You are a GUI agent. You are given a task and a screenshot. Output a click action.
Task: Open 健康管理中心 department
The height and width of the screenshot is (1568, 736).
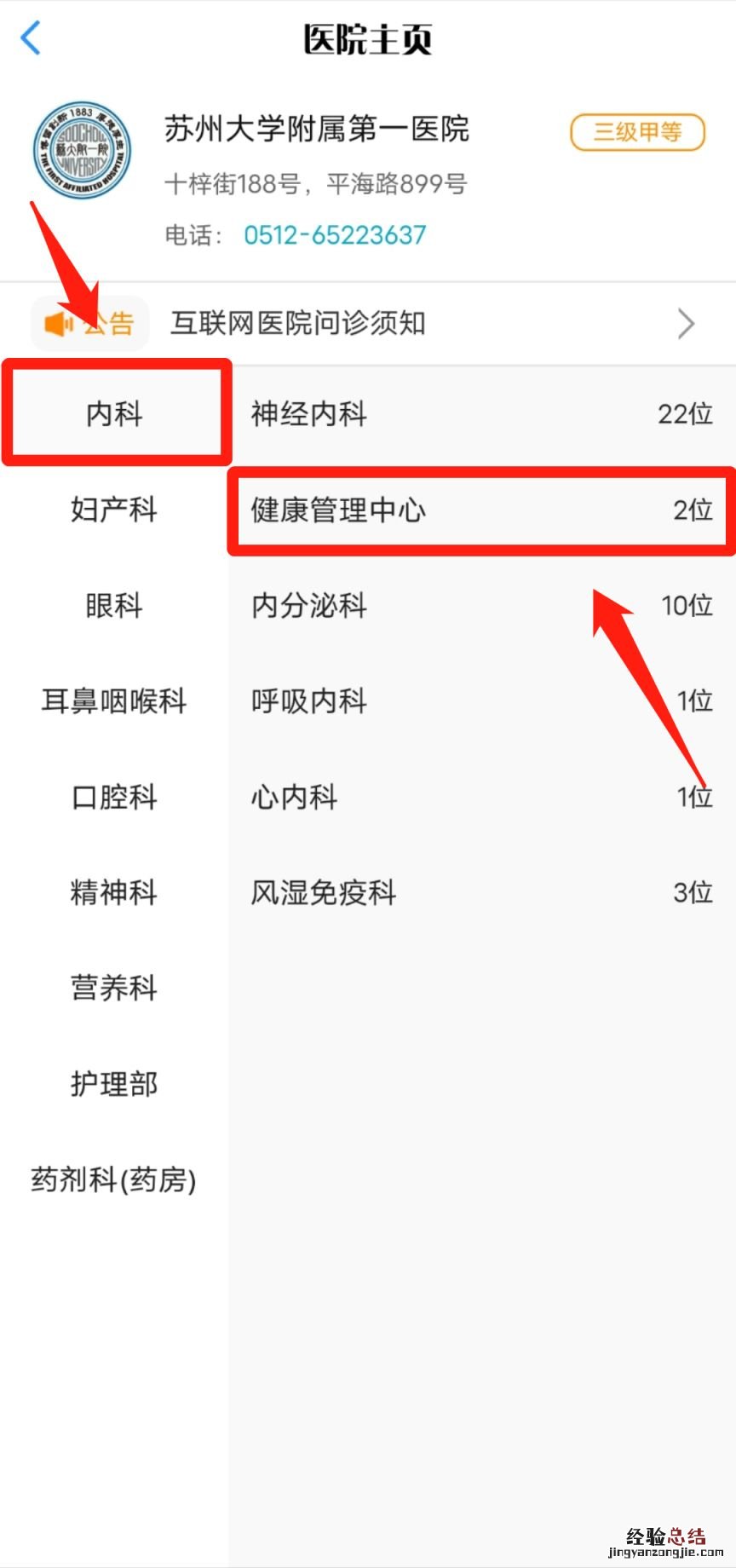tap(481, 510)
